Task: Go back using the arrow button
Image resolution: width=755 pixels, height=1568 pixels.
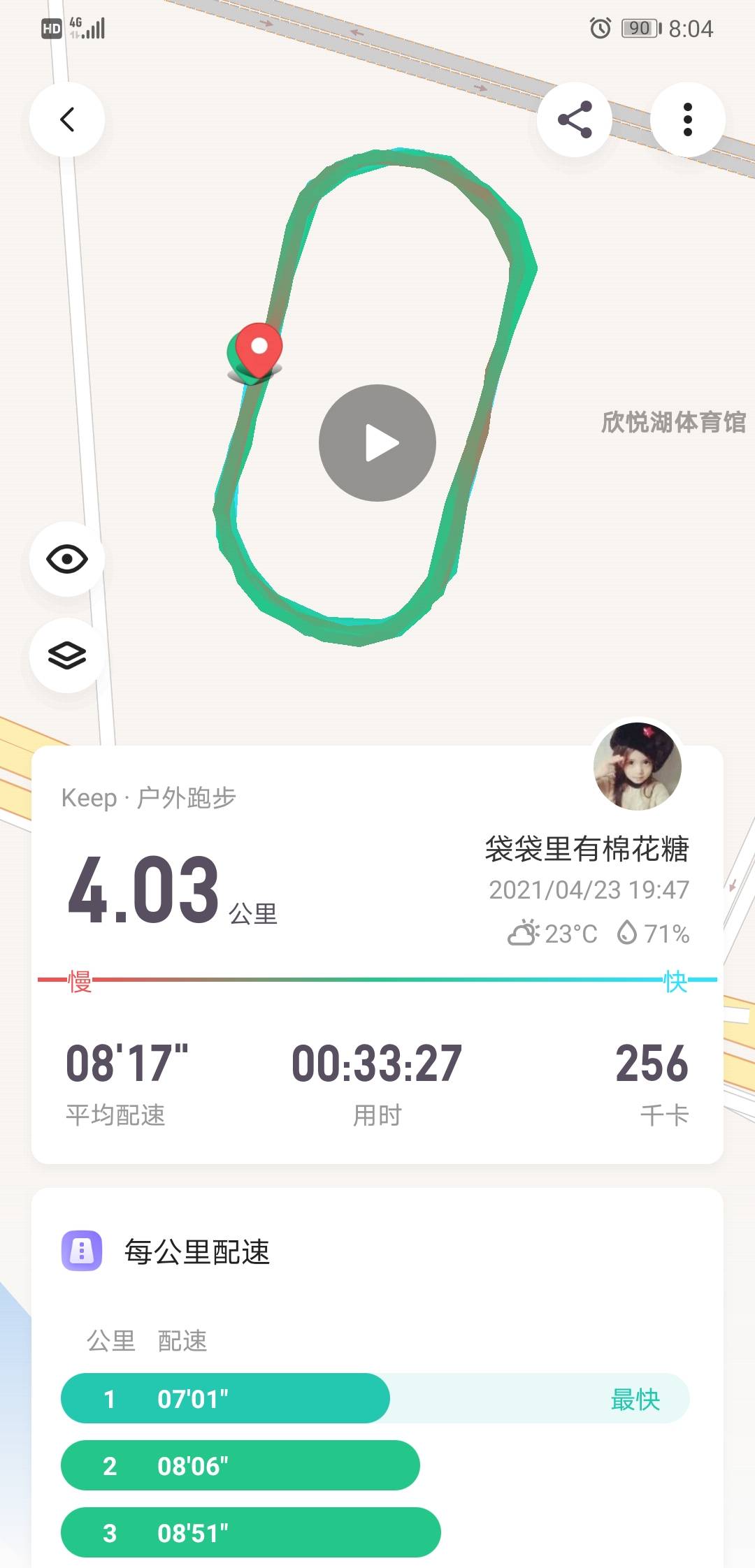Action: [67, 119]
